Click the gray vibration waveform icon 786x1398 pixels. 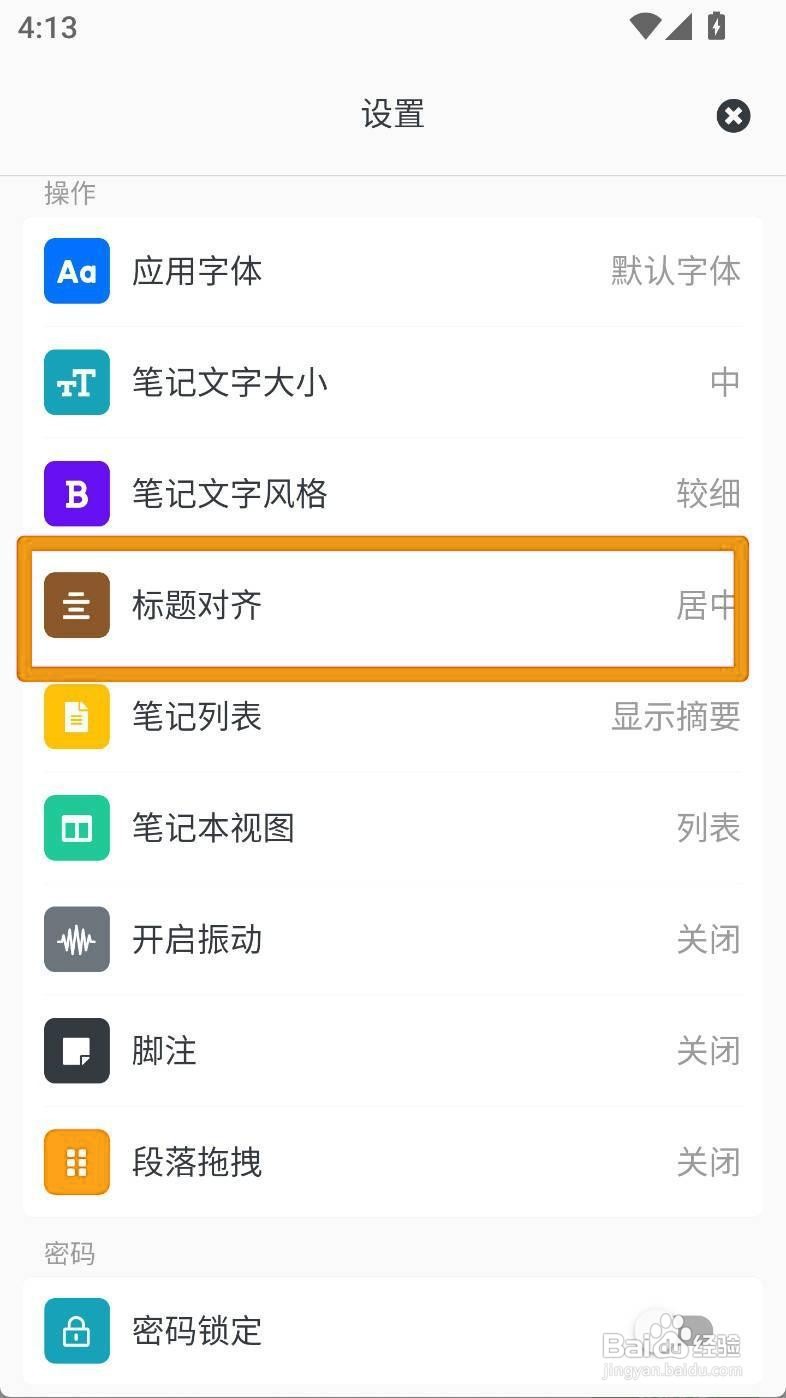pos(76,939)
